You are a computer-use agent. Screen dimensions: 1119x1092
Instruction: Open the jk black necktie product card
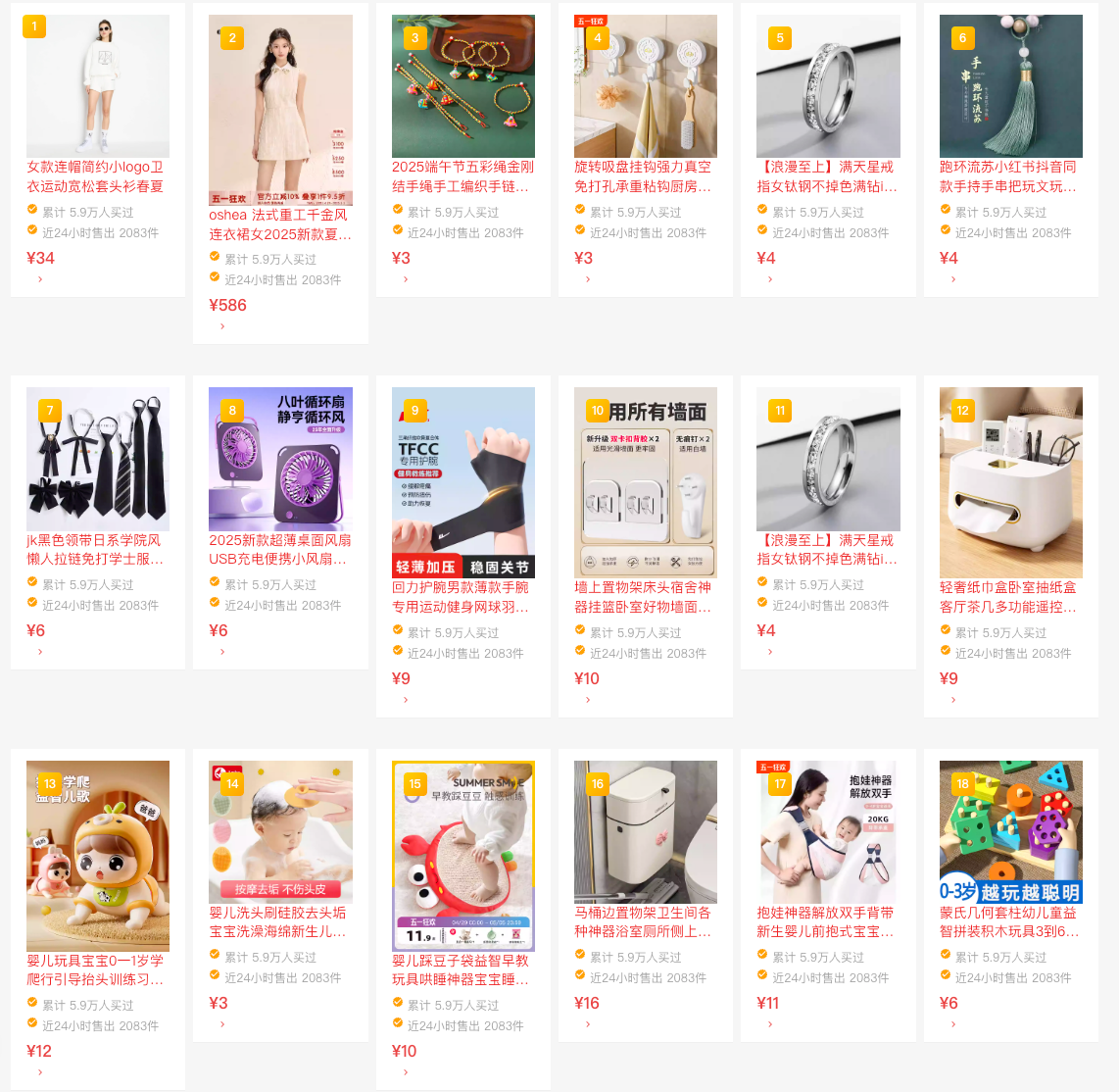pyautogui.click(x=97, y=459)
